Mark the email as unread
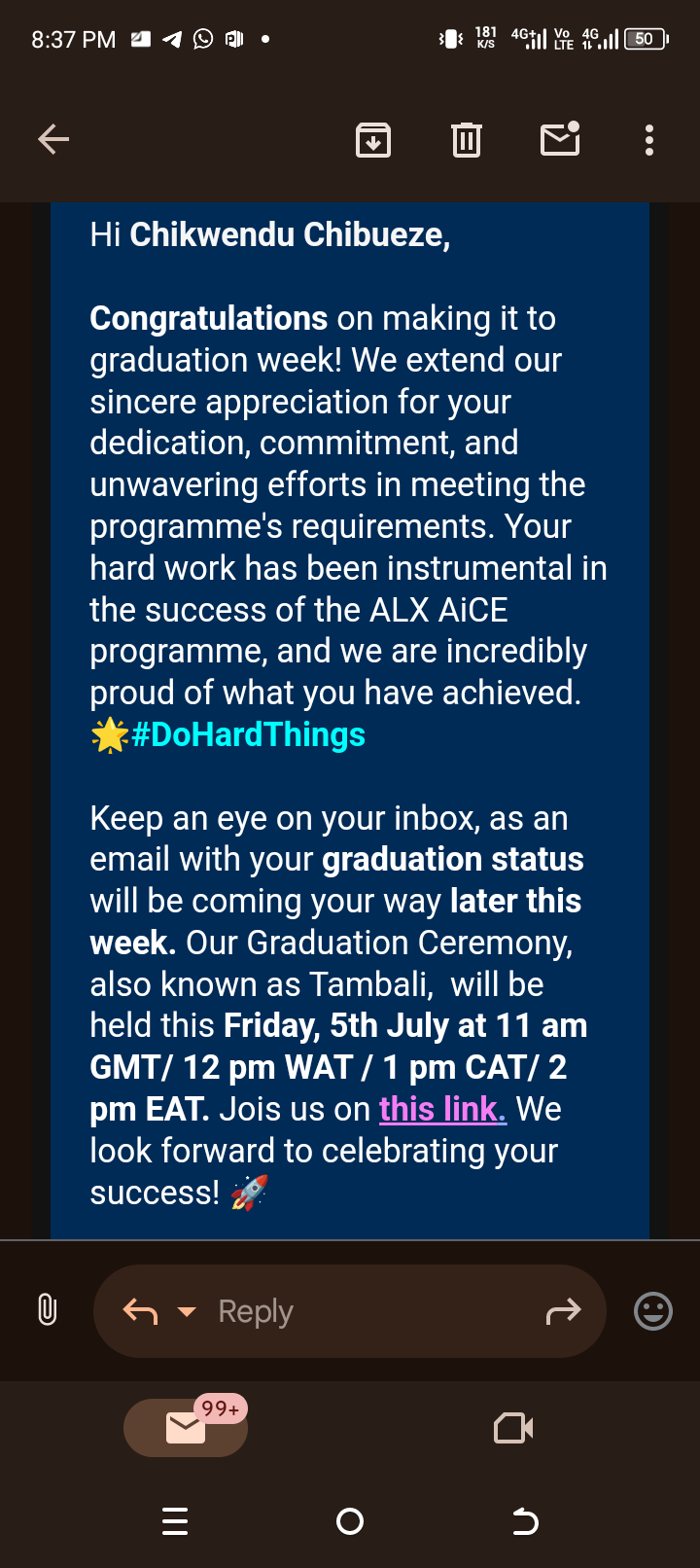700x1568 pixels. pyautogui.click(x=560, y=140)
